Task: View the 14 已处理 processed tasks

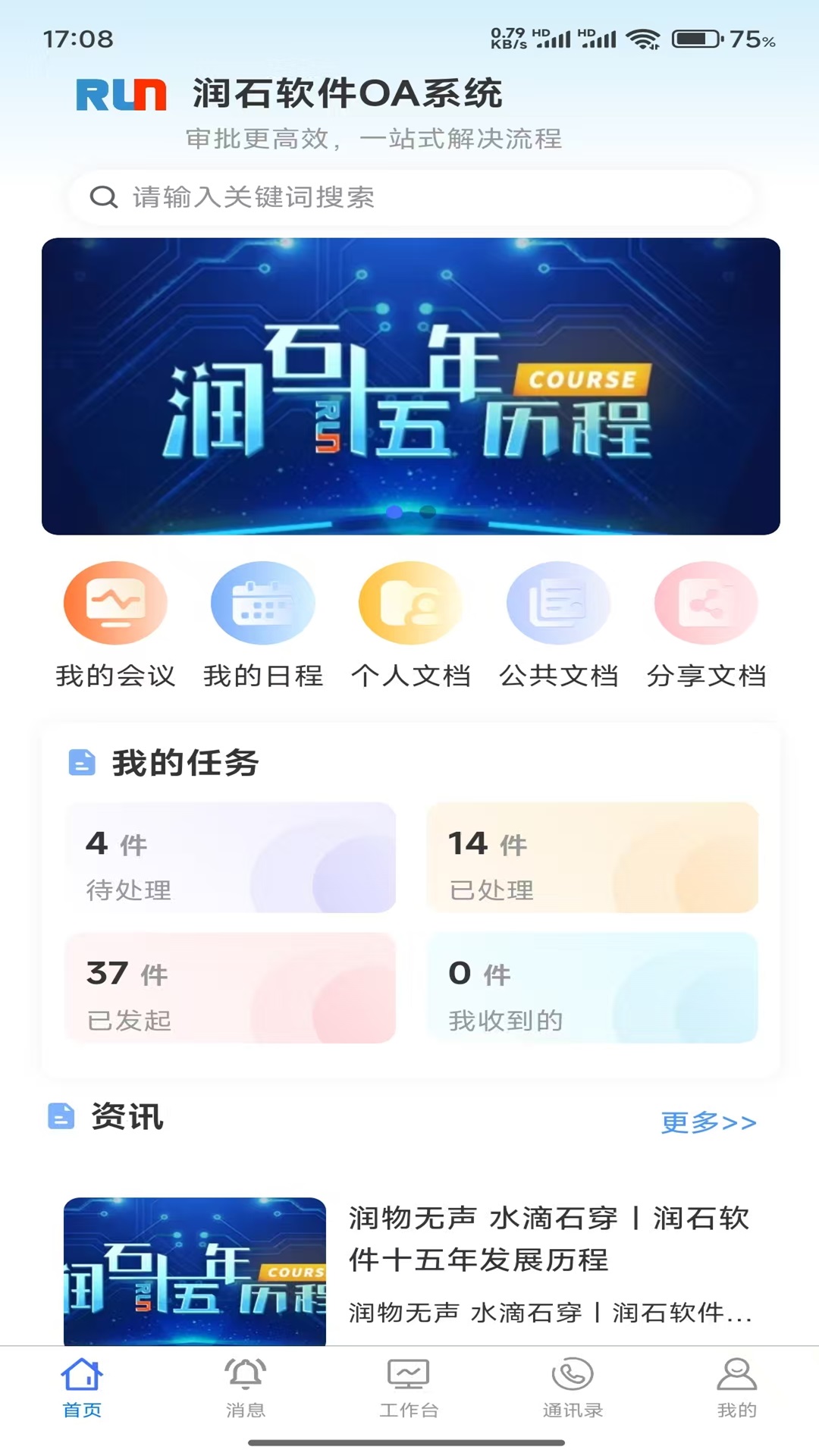Action: click(592, 858)
